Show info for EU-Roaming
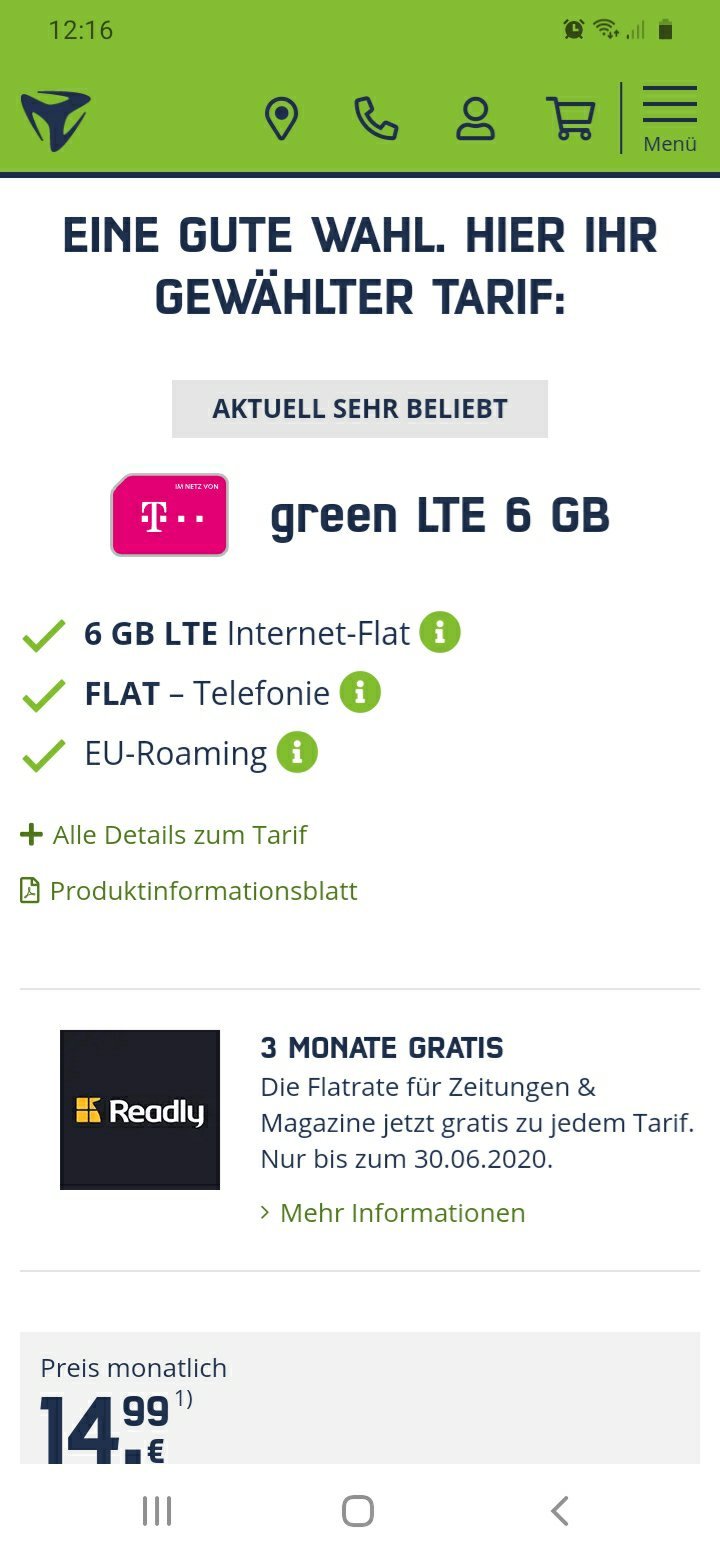 pyautogui.click(x=297, y=752)
